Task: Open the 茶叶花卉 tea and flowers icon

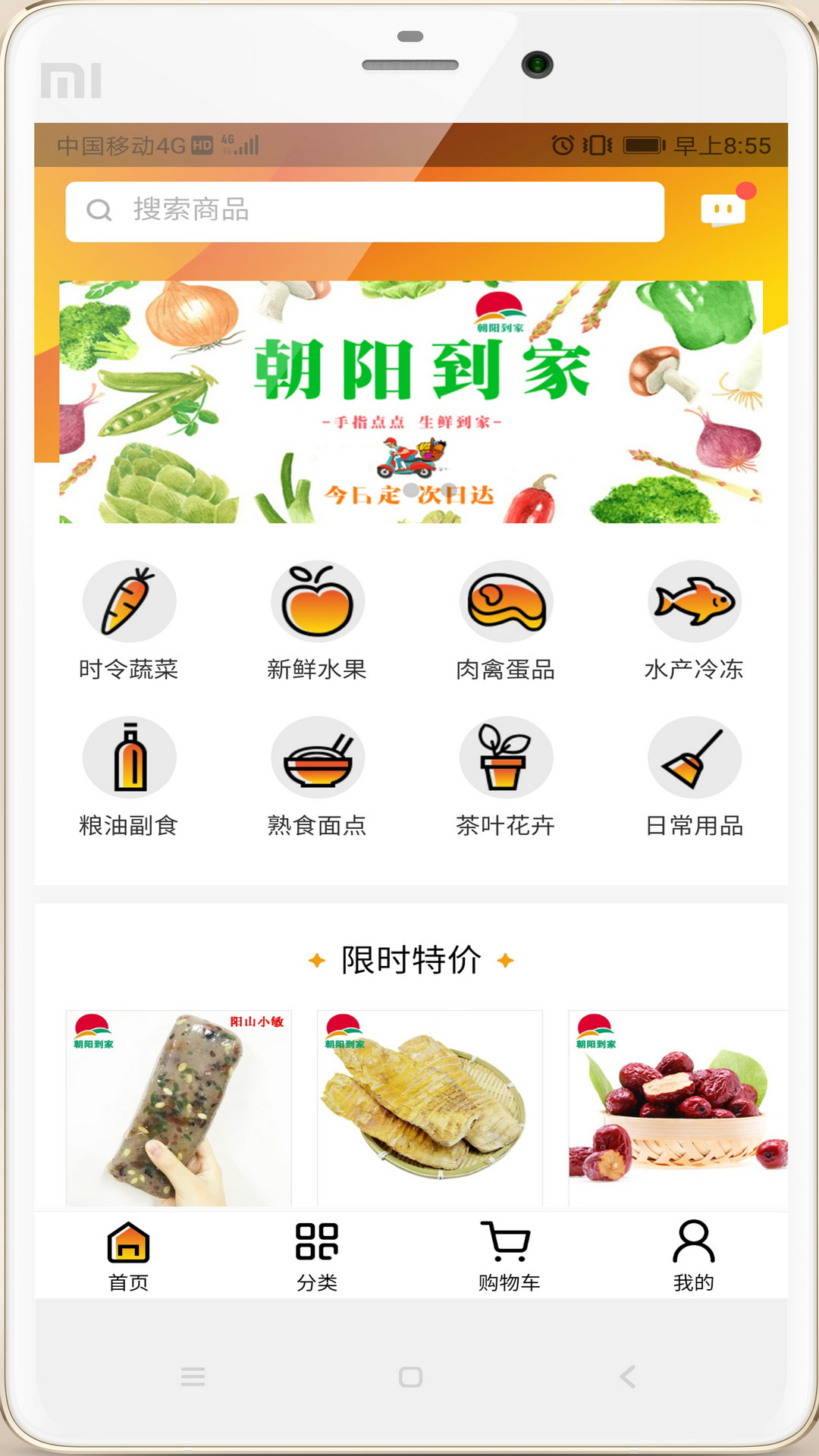Action: pyautogui.click(x=506, y=756)
